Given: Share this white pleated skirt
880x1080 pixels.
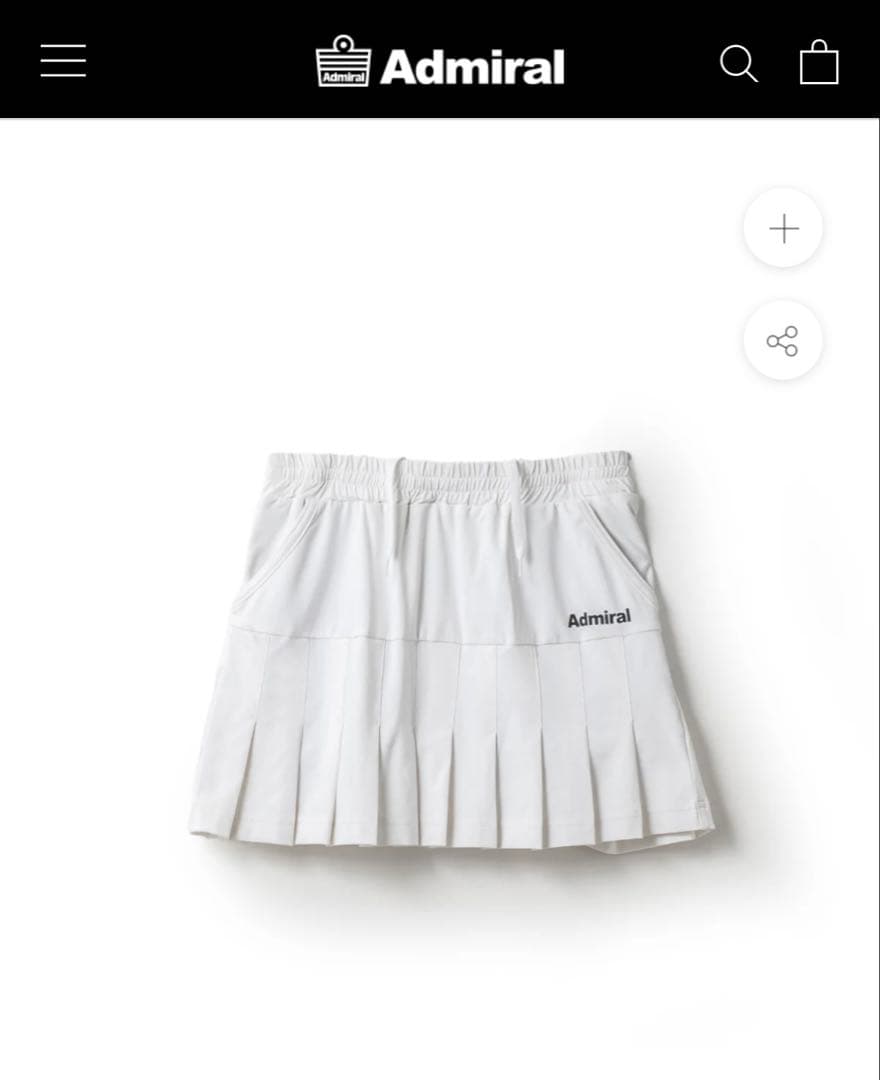Looking at the screenshot, I should (783, 341).
